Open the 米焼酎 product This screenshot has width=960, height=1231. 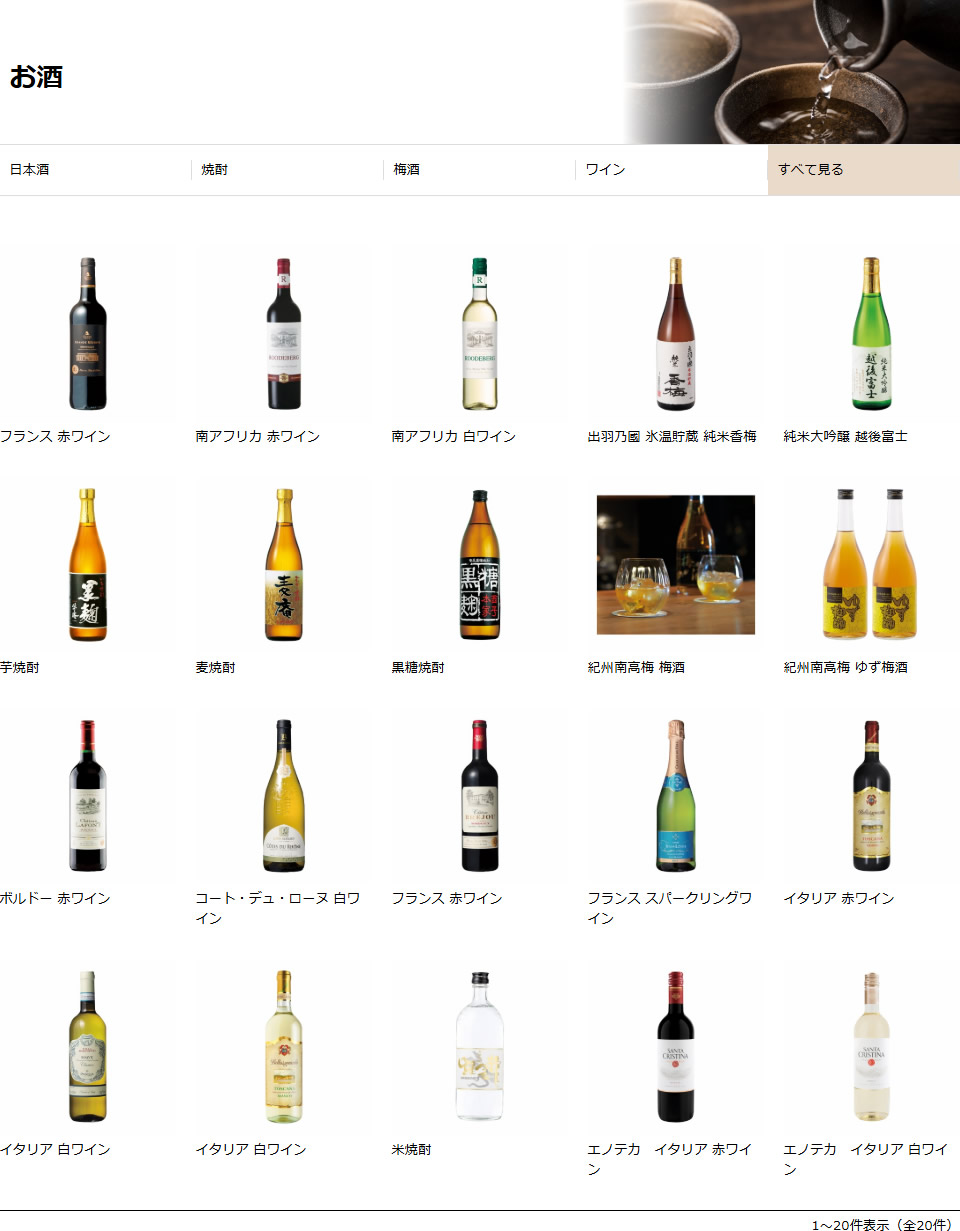pyautogui.click(x=479, y=1047)
